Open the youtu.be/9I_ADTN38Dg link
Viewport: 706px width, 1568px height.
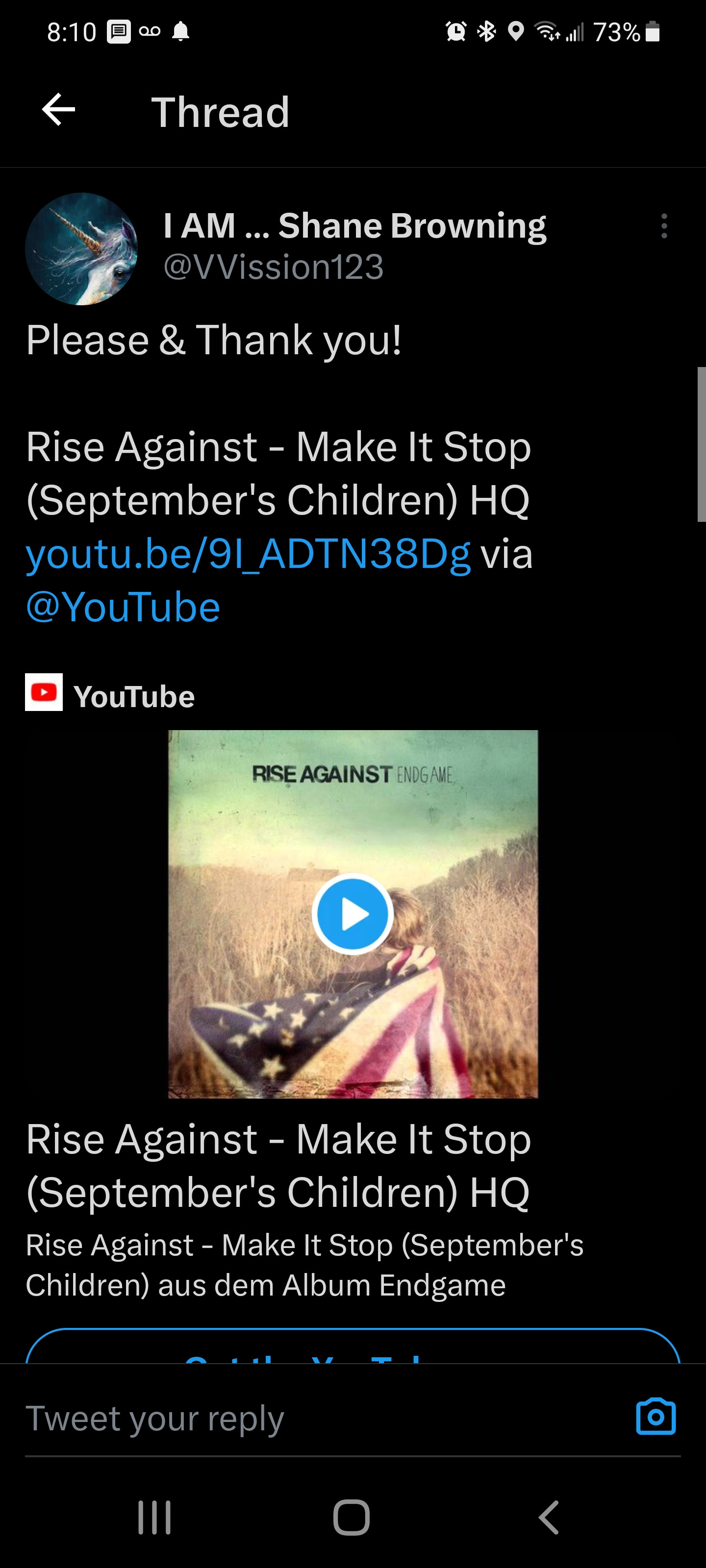(248, 555)
